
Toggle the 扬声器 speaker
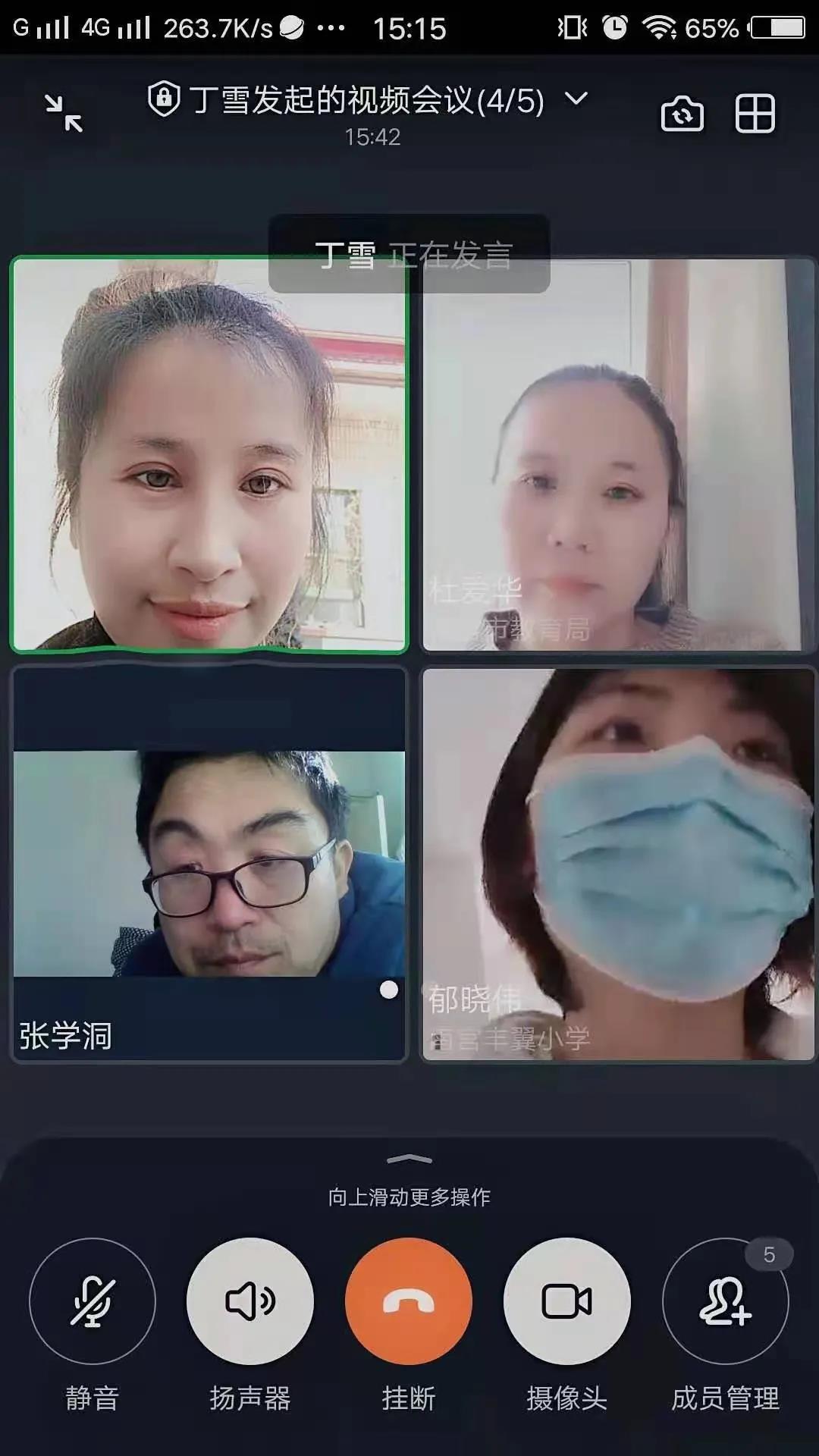pos(250,1301)
